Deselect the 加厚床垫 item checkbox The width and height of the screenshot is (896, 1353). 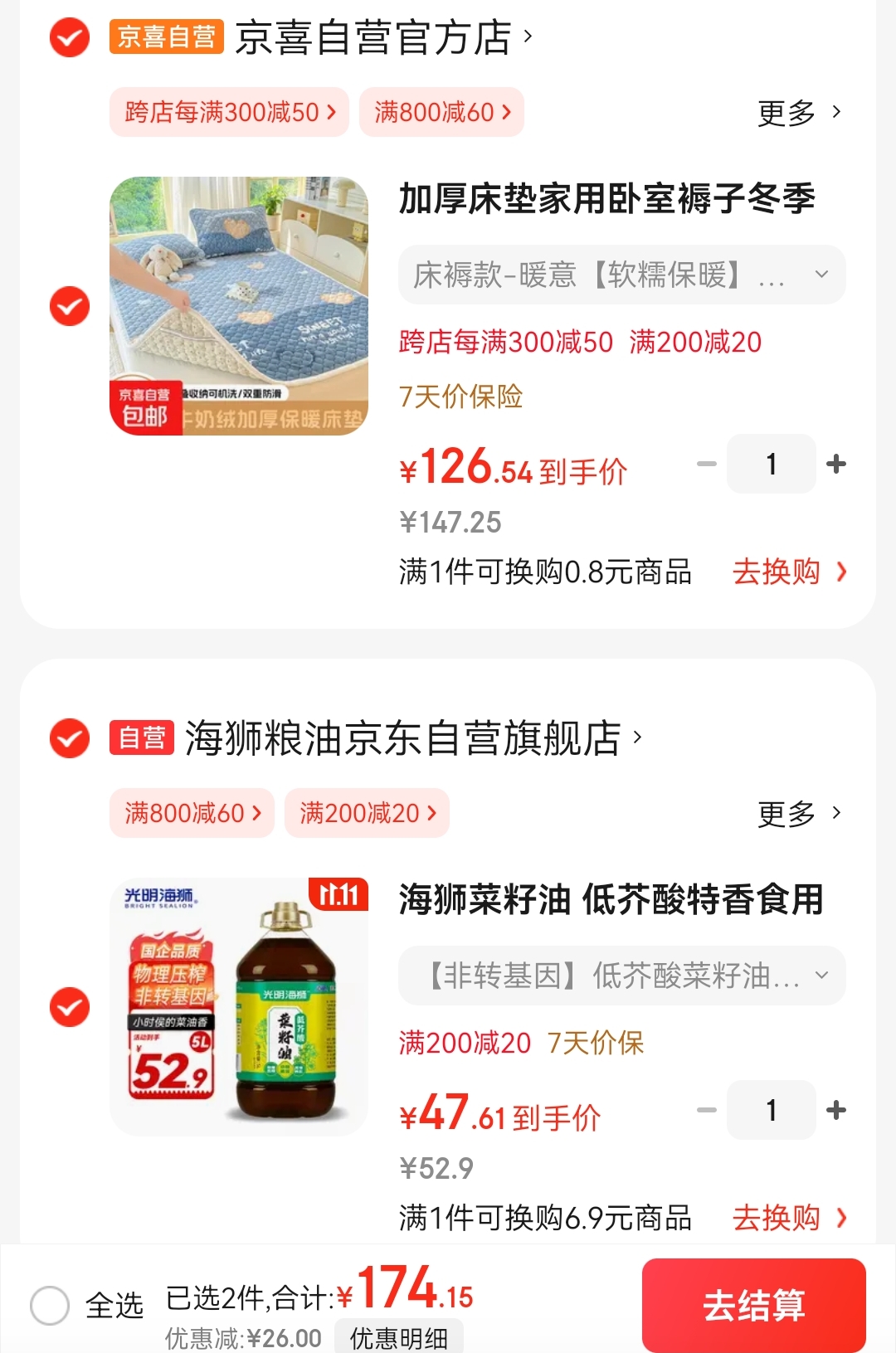tap(70, 306)
